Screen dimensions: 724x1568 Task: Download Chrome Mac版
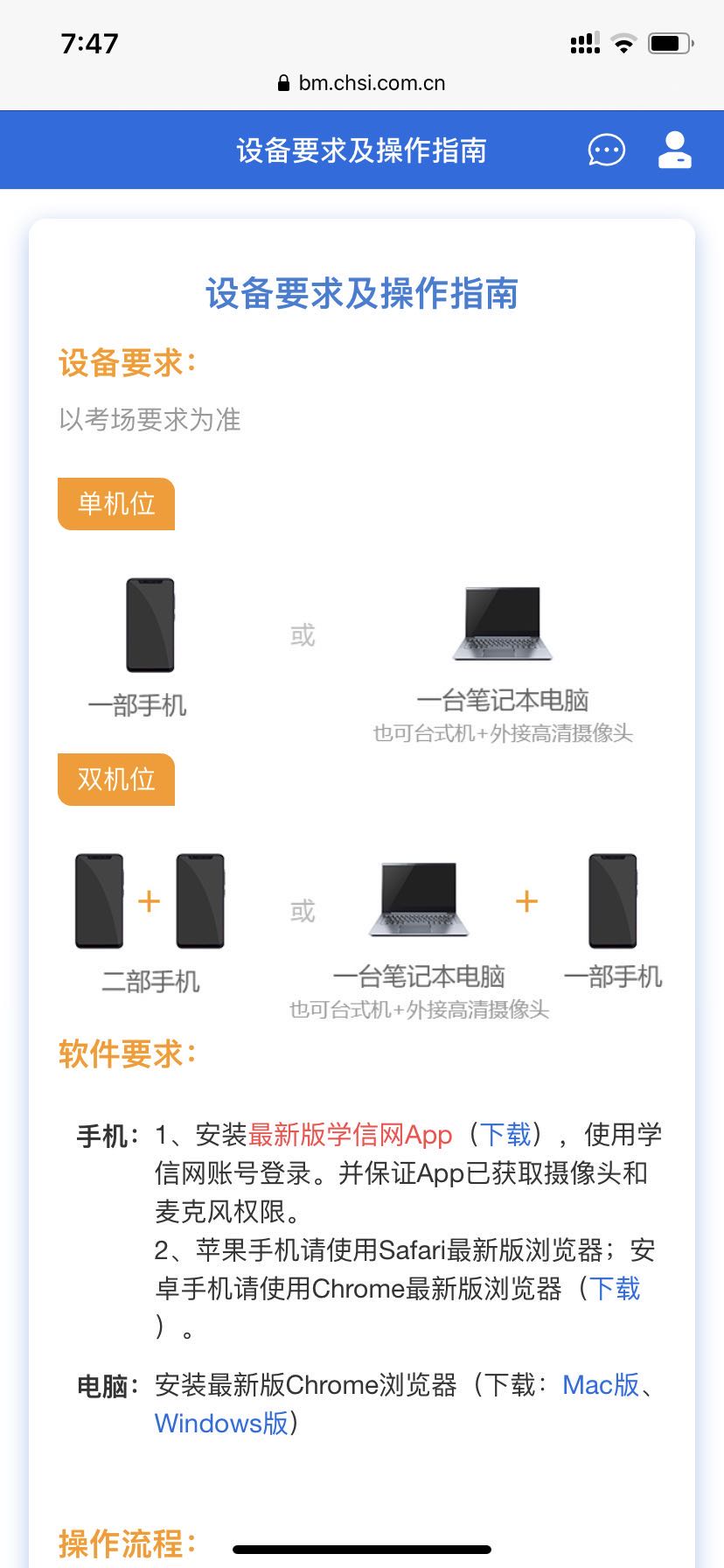tap(601, 1385)
